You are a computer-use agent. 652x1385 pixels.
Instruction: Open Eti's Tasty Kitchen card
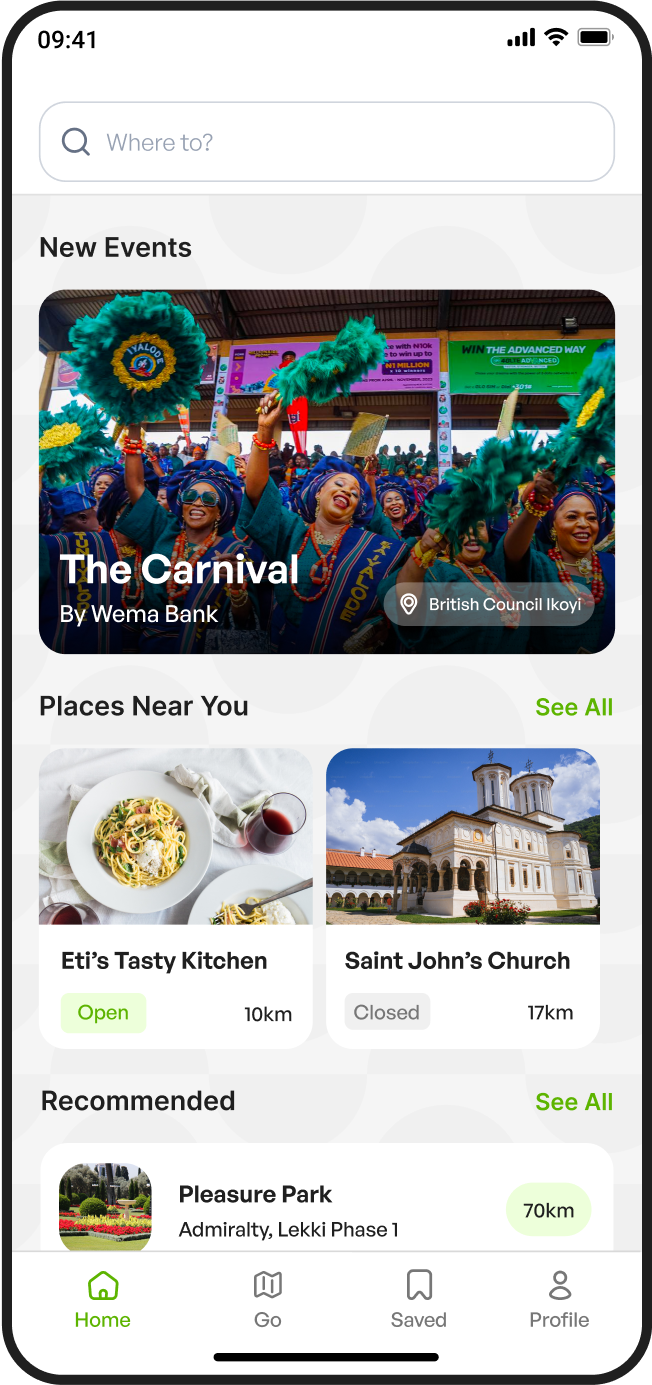point(175,897)
